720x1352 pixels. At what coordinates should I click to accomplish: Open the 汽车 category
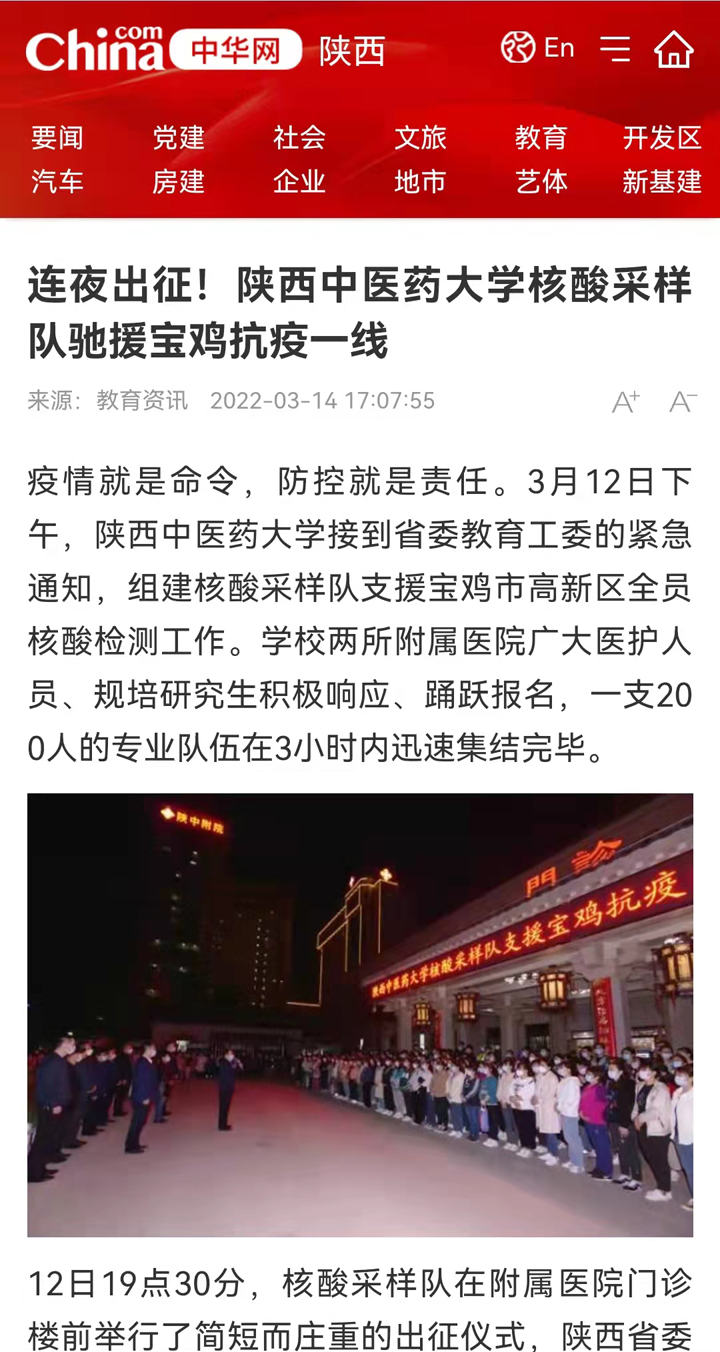57,182
